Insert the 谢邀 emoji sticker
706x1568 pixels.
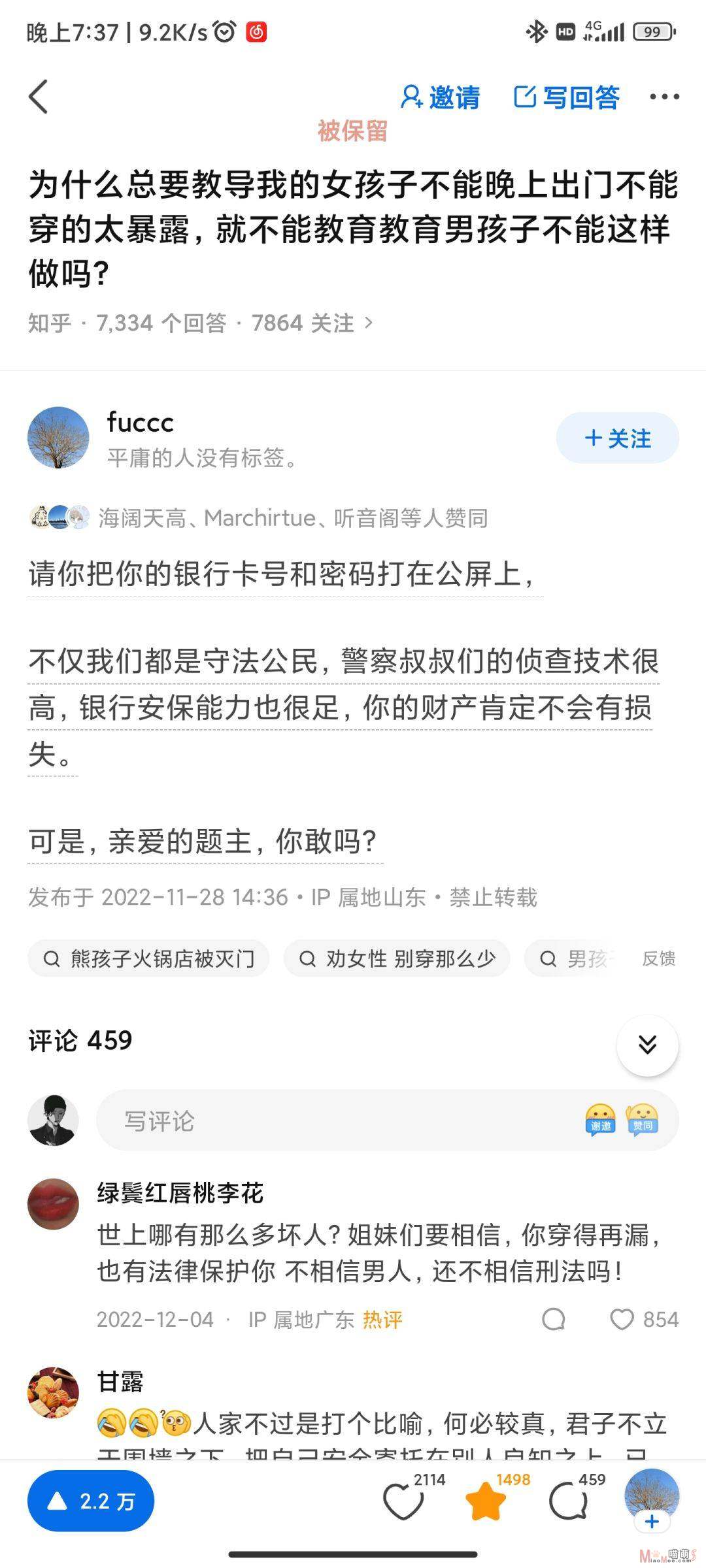(x=600, y=1120)
